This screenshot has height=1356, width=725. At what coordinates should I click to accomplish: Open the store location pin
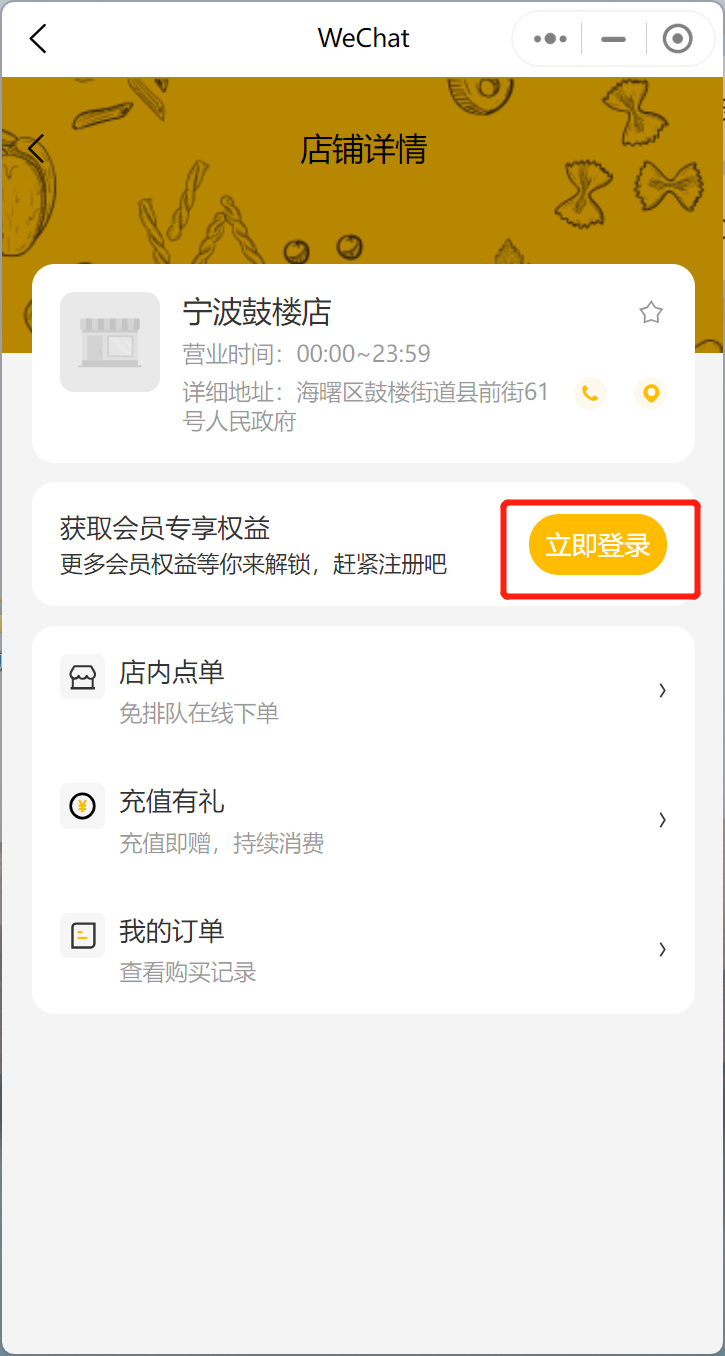coord(651,394)
